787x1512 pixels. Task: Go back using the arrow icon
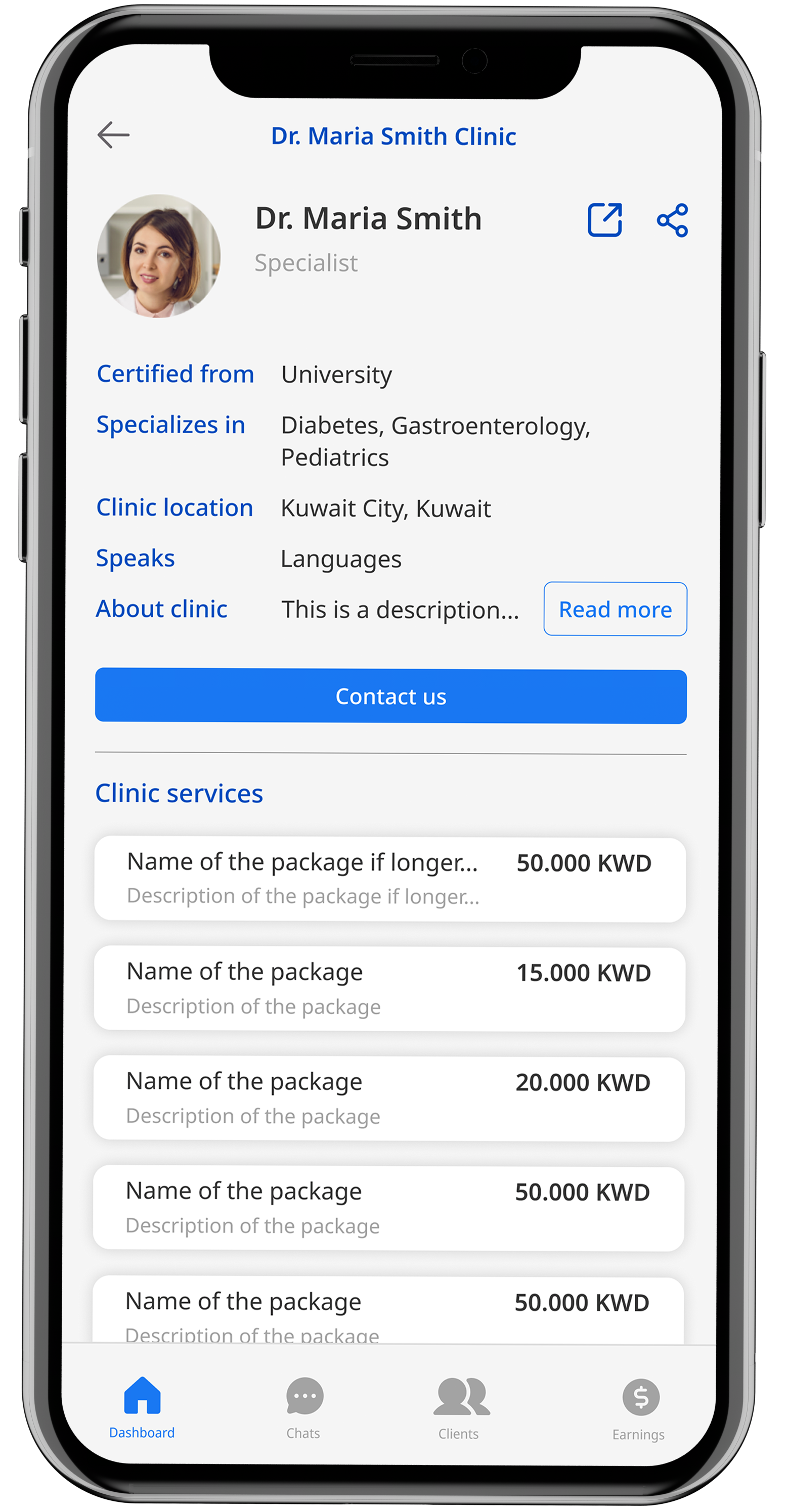point(113,135)
